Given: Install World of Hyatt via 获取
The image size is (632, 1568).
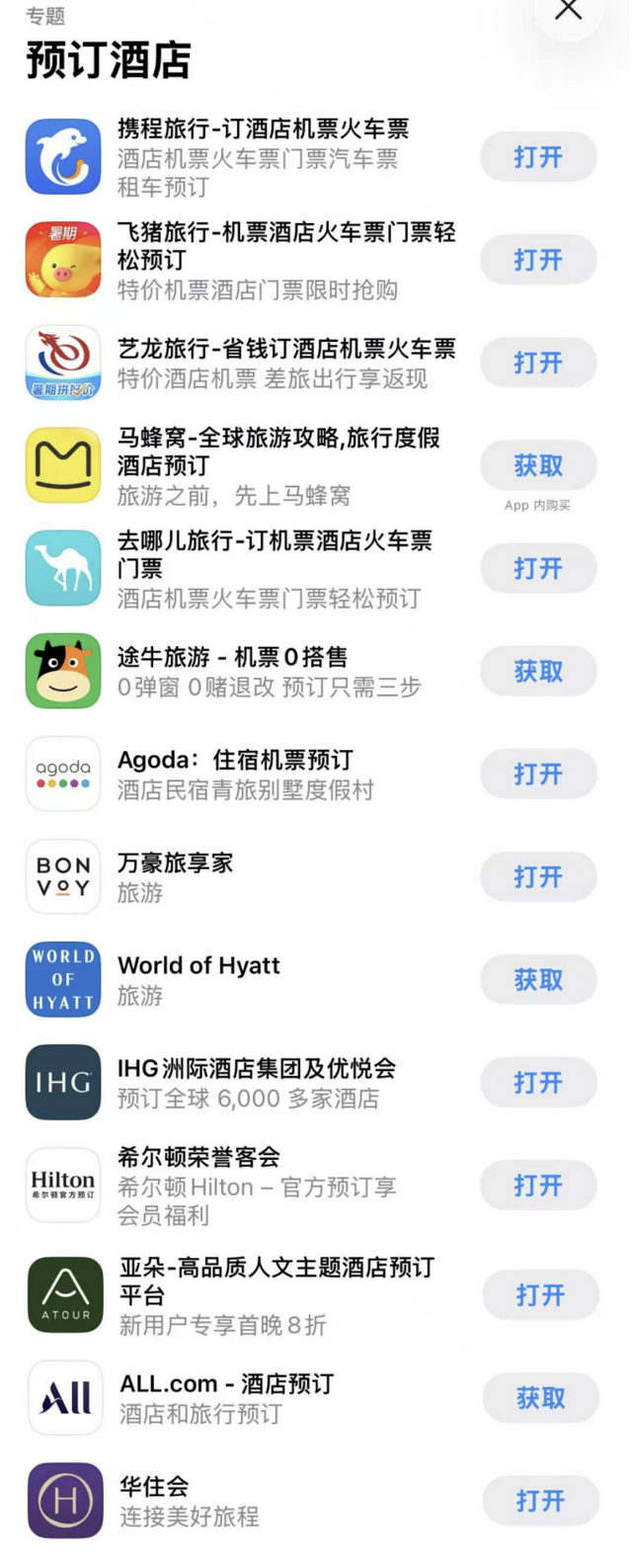Looking at the screenshot, I should pyautogui.click(x=538, y=979).
